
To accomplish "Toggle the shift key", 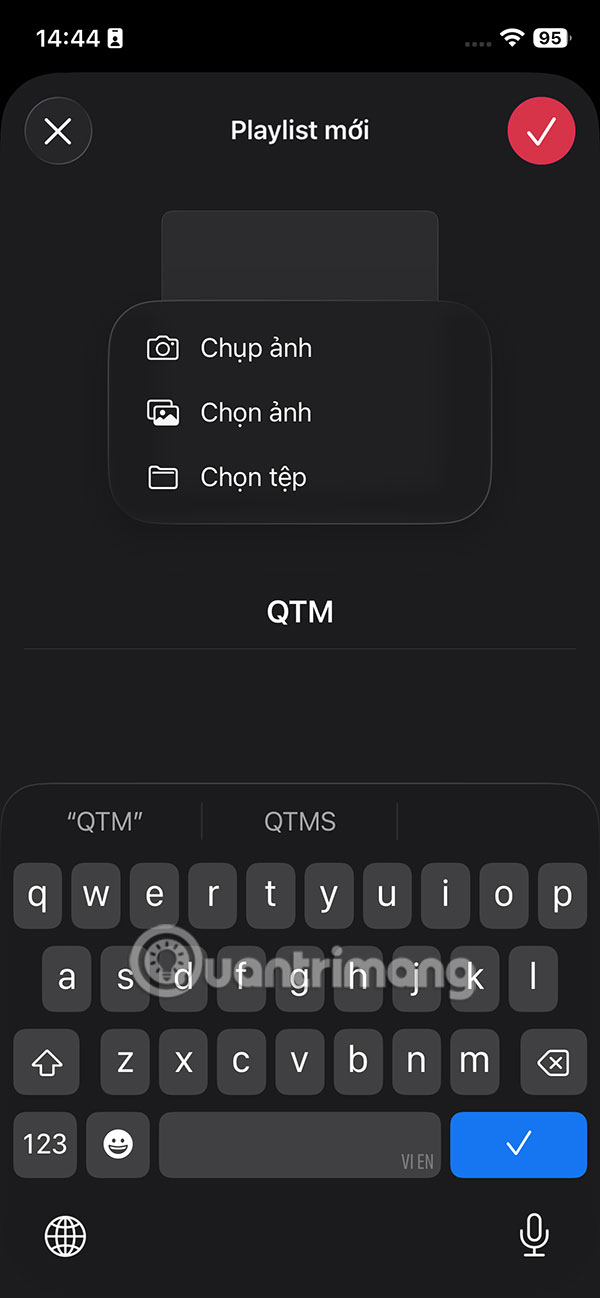I will click(46, 1062).
